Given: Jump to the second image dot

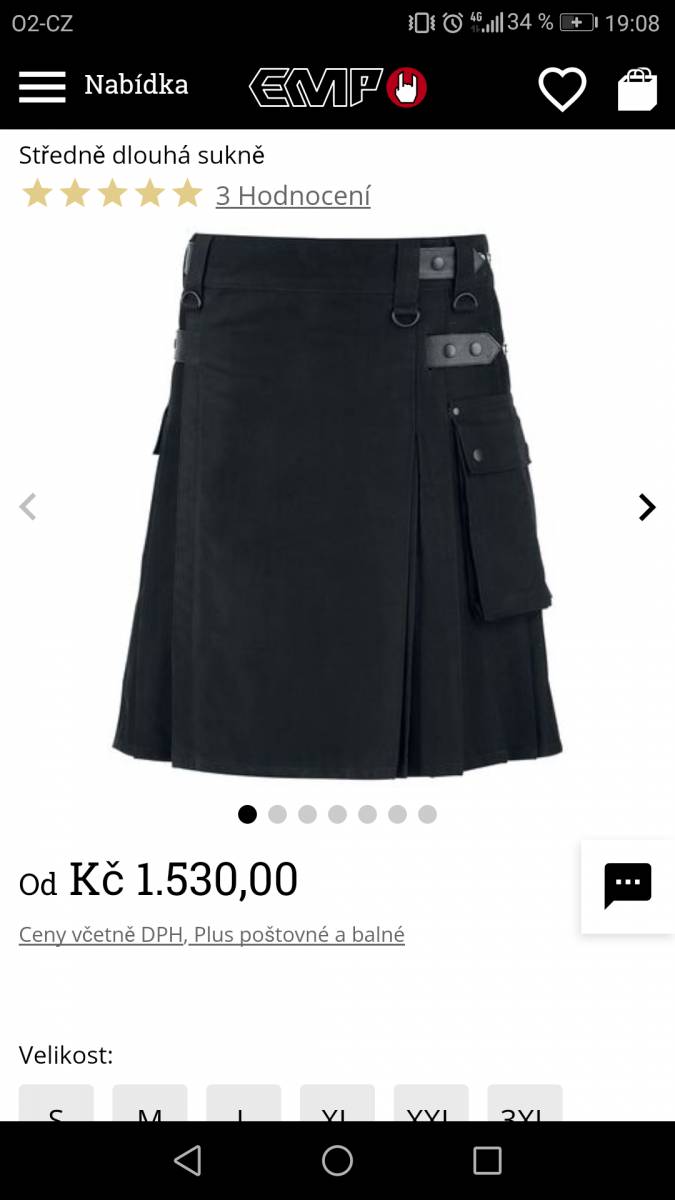Looking at the screenshot, I should point(277,814).
